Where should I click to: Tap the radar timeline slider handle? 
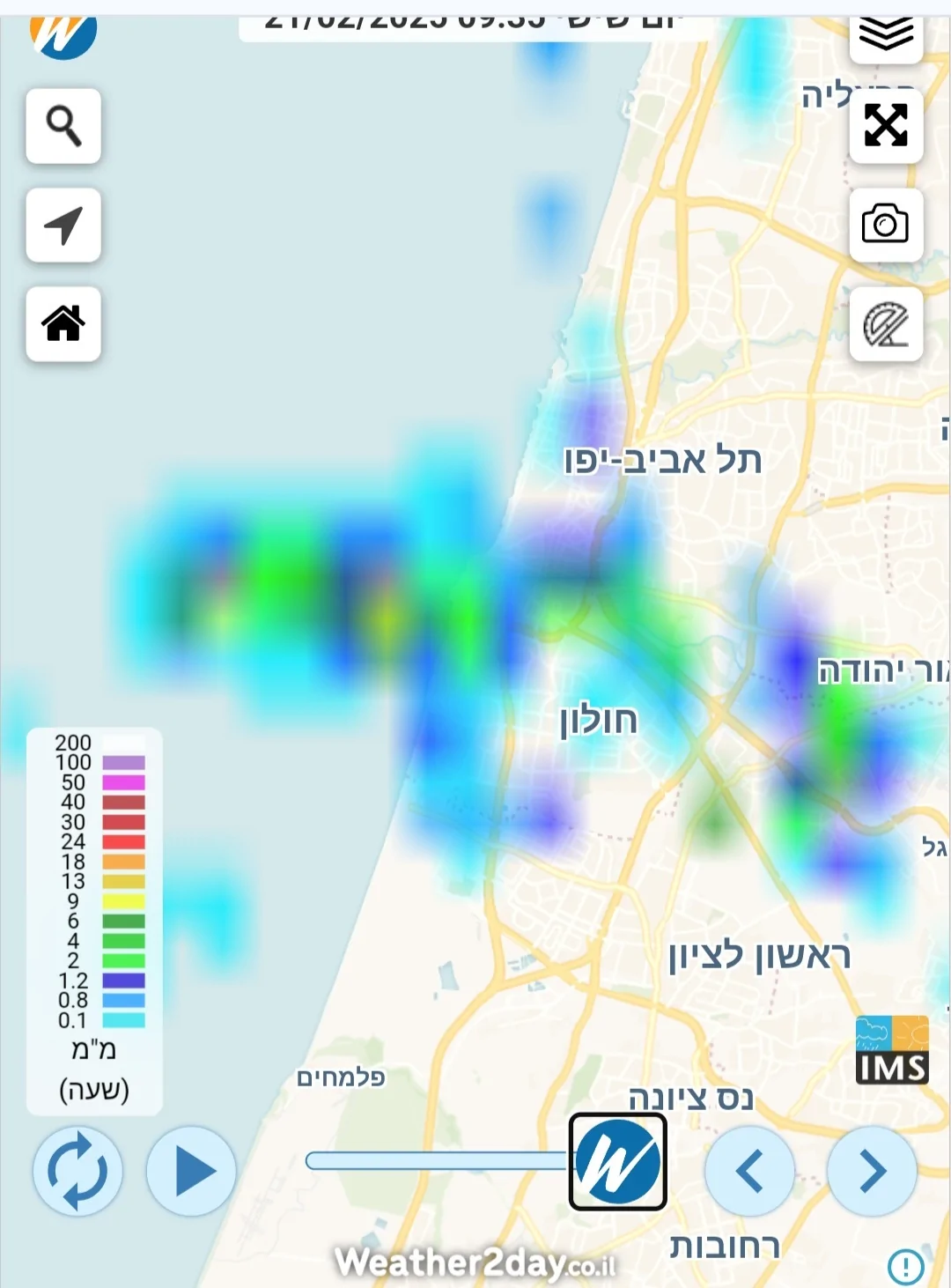pos(617,1161)
